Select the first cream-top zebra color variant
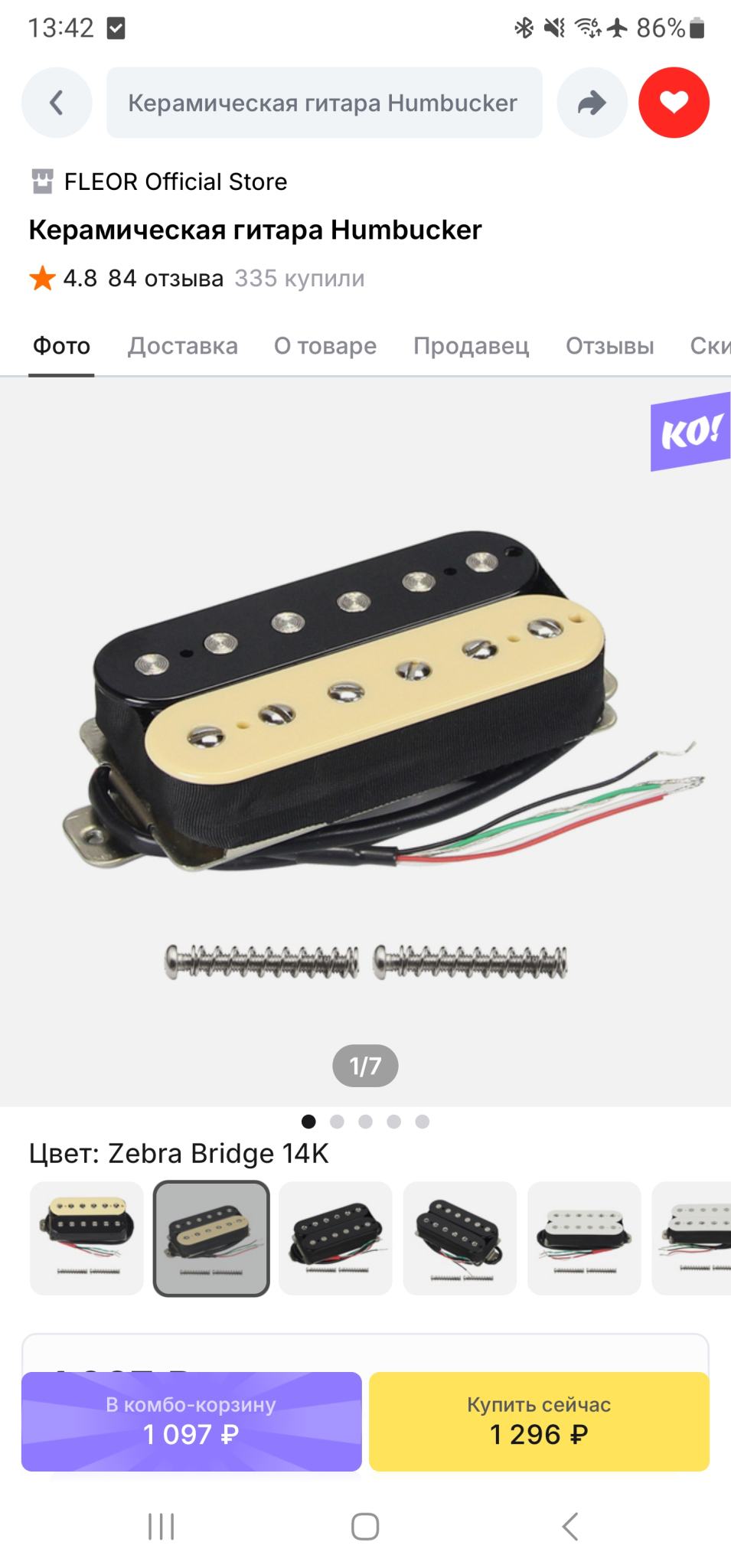The height and width of the screenshot is (1568, 731). coord(86,1238)
